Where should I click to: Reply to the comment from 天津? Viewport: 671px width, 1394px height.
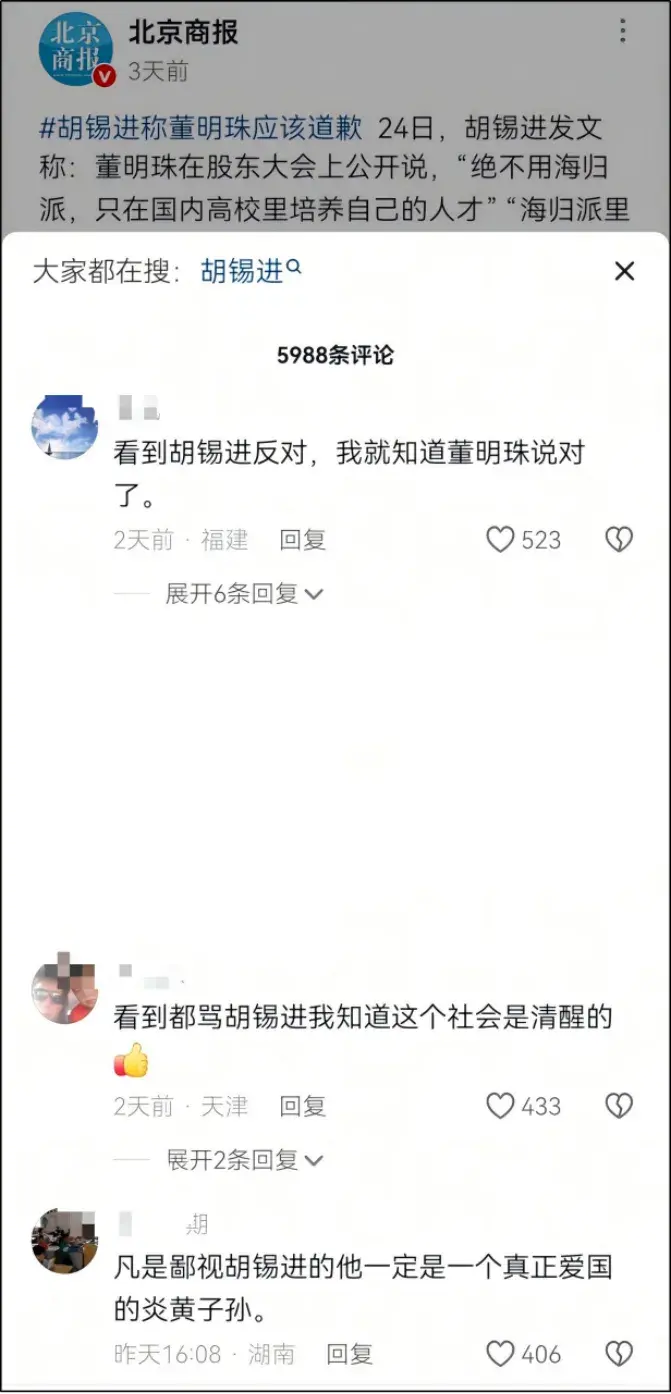(302, 1106)
